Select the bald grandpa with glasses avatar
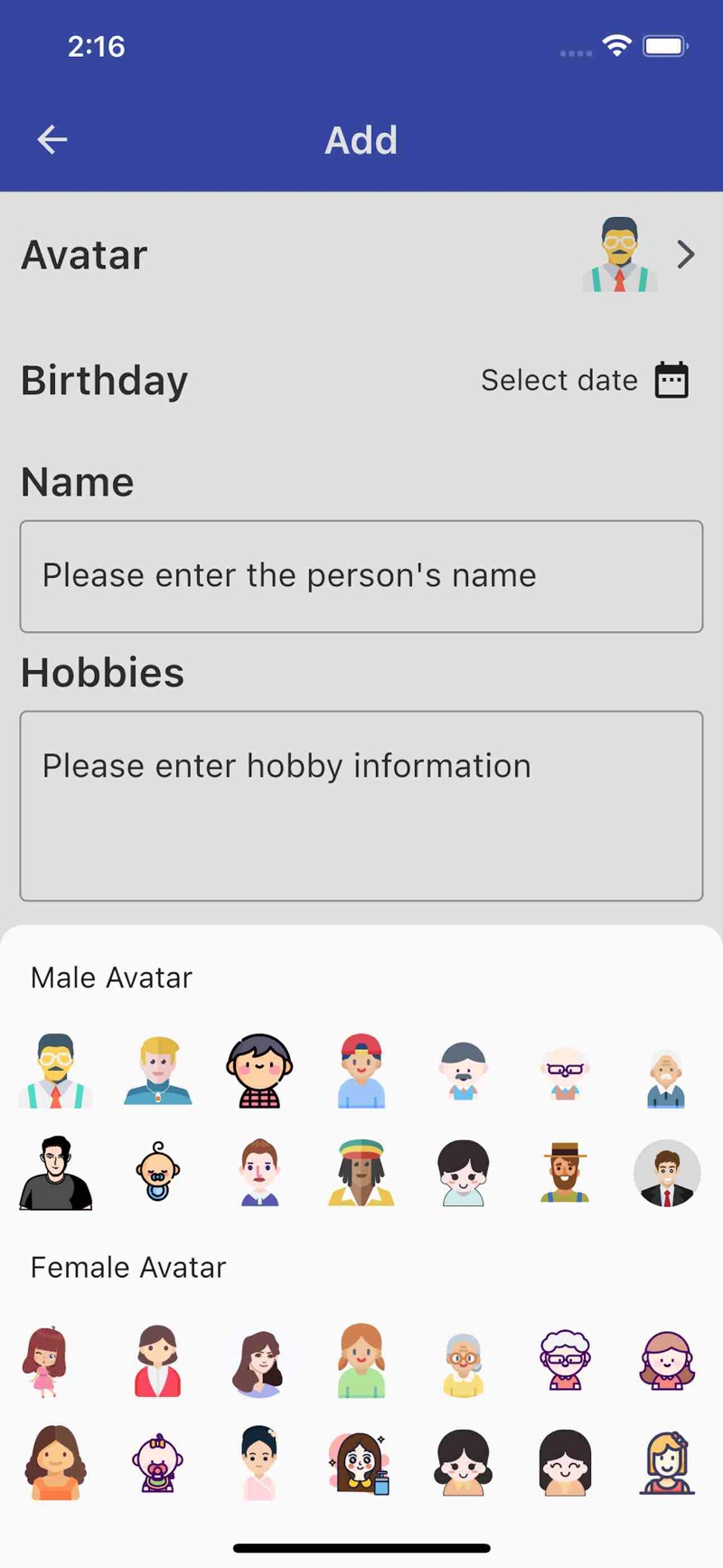Viewport: 723px width, 1568px height. click(565, 1072)
